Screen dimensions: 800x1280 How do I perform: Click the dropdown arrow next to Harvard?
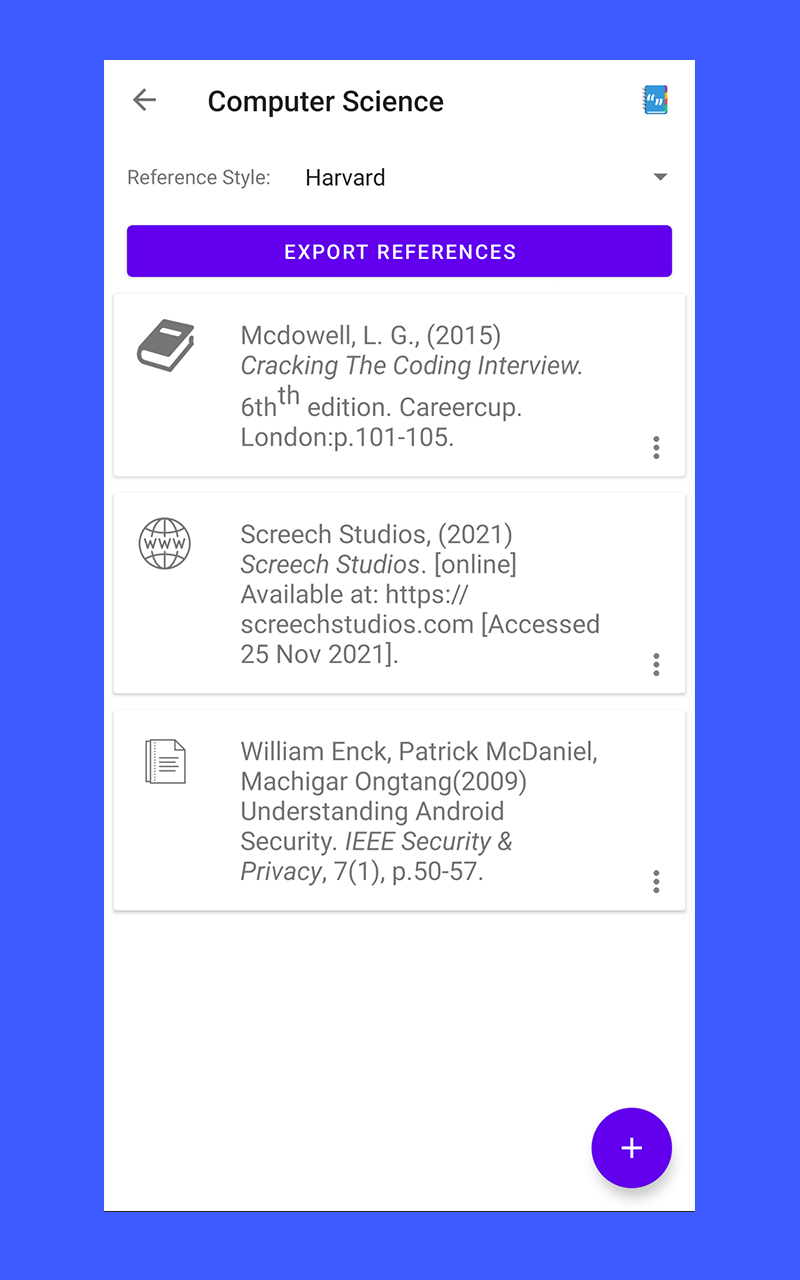click(660, 176)
